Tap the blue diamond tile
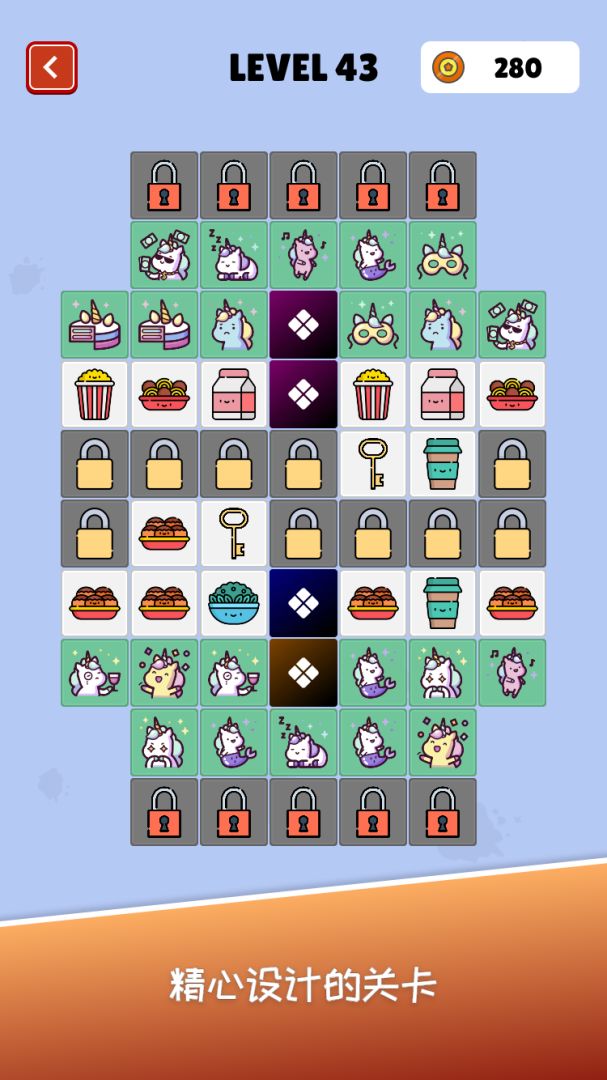 point(303,603)
